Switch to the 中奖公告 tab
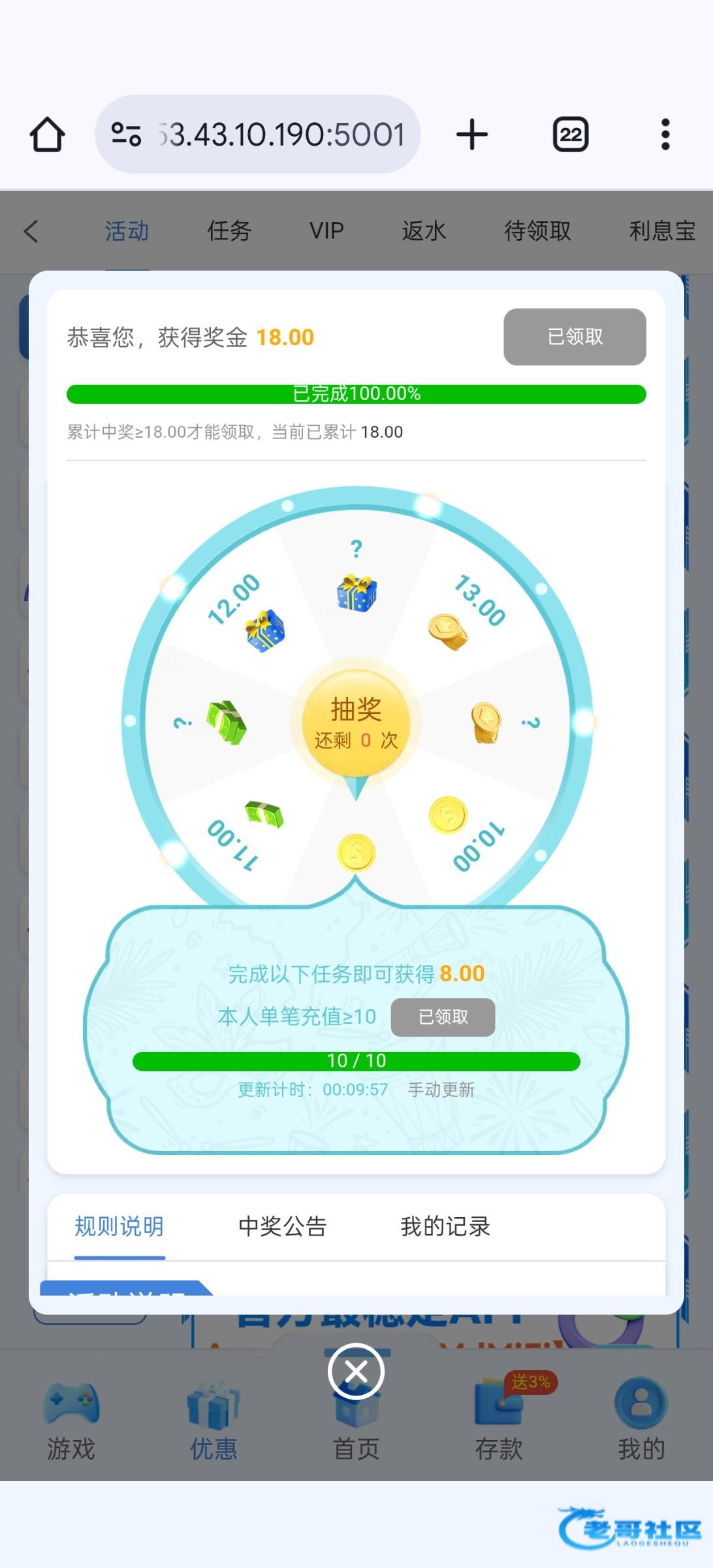Image resolution: width=713 pixels, height=1568 pixels. click(x=282, y=1226)
